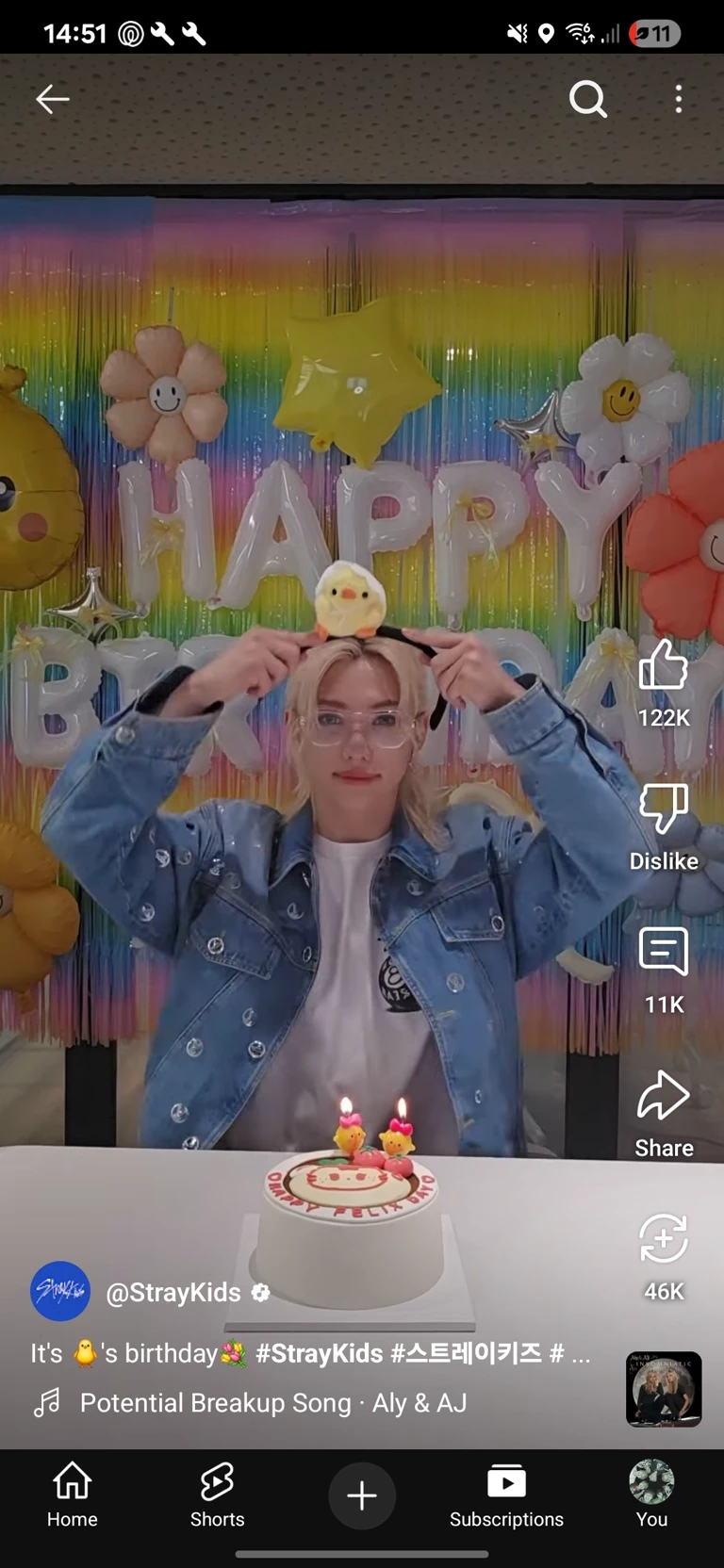
Task: Dislike this Short
Action: 664,809
